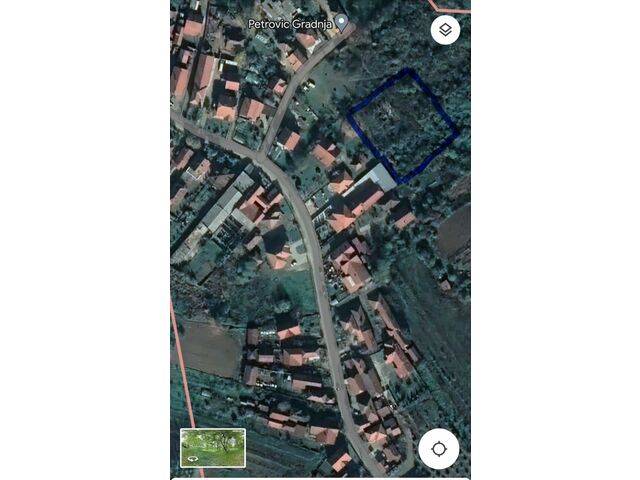Tap the Petrovic Gradnja place pin
Viewport: 640px width, 480px height.
click(x=342, y=22)
